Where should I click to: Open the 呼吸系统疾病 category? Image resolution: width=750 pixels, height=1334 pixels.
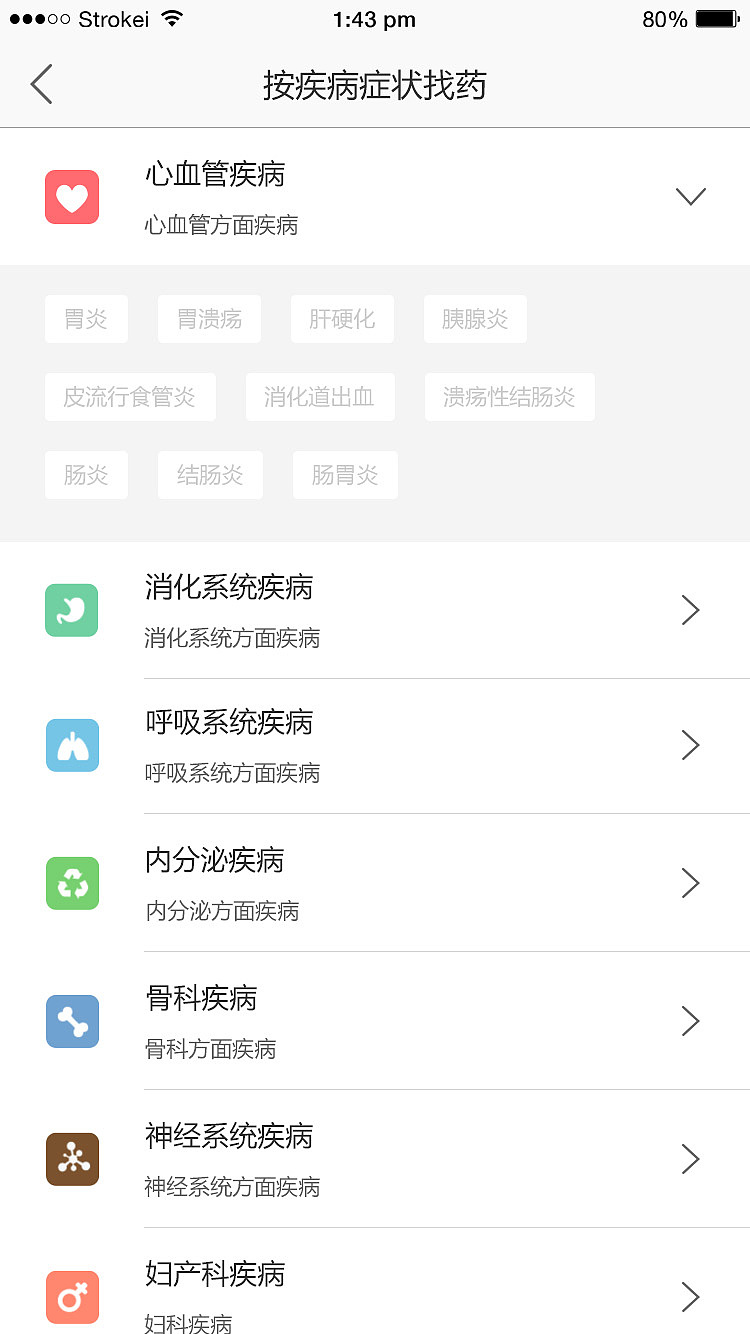[374, 746]
